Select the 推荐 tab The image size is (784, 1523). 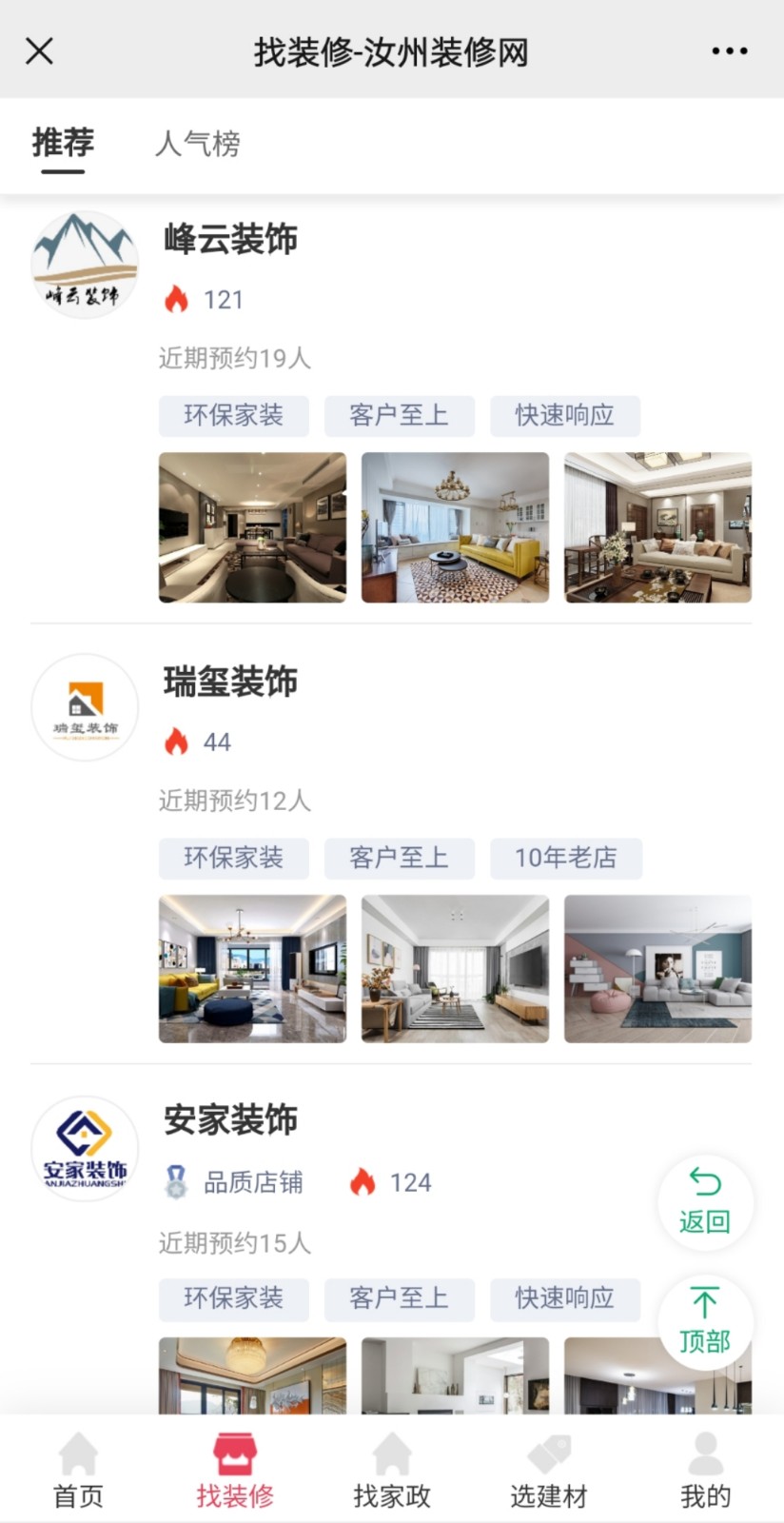[x=63, y=144]
